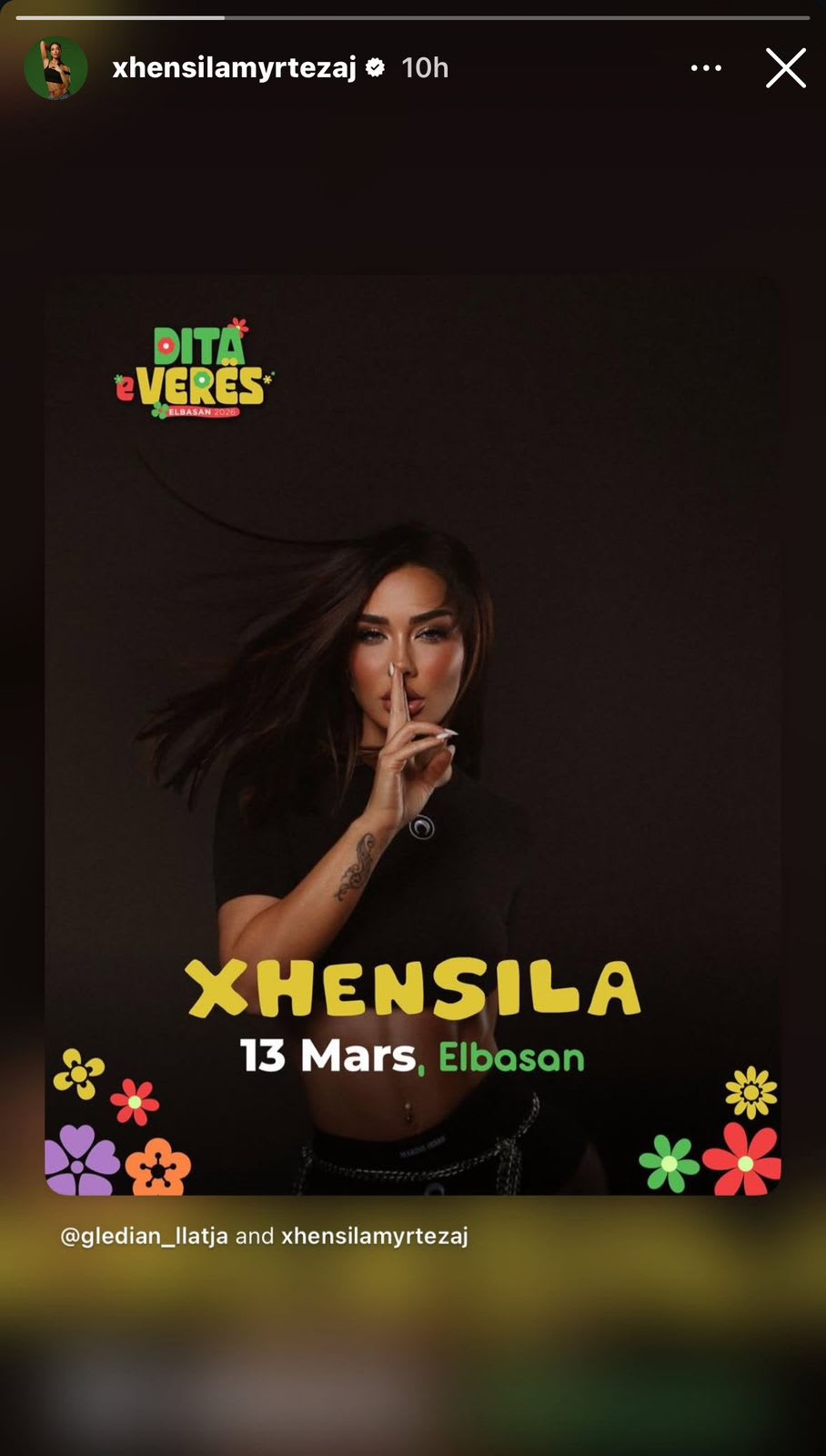
Task: Open the three-dot story options menu
Action: pos(706,68)
